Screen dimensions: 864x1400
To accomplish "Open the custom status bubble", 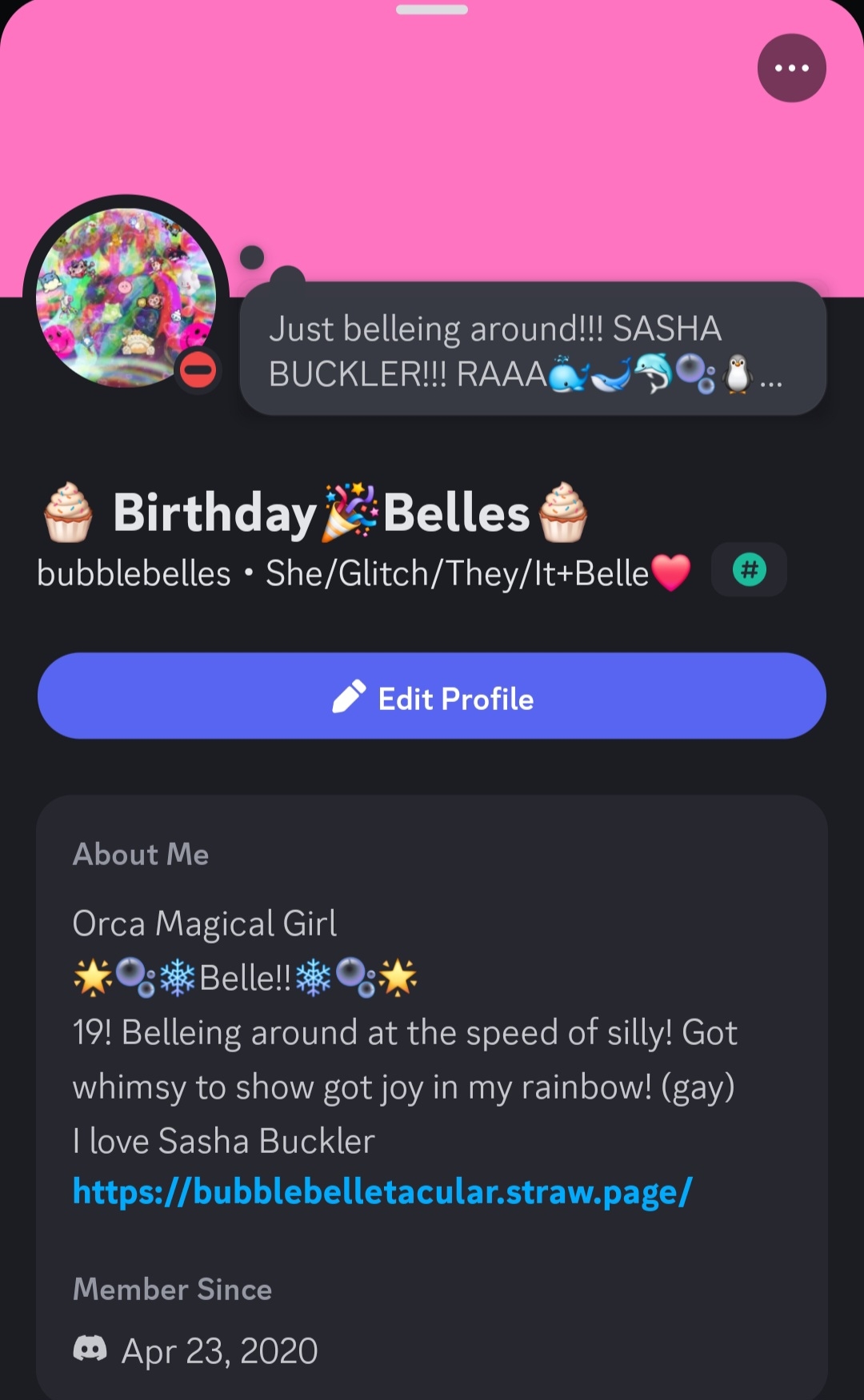I will pyautogui.click(x=532, y=349).
